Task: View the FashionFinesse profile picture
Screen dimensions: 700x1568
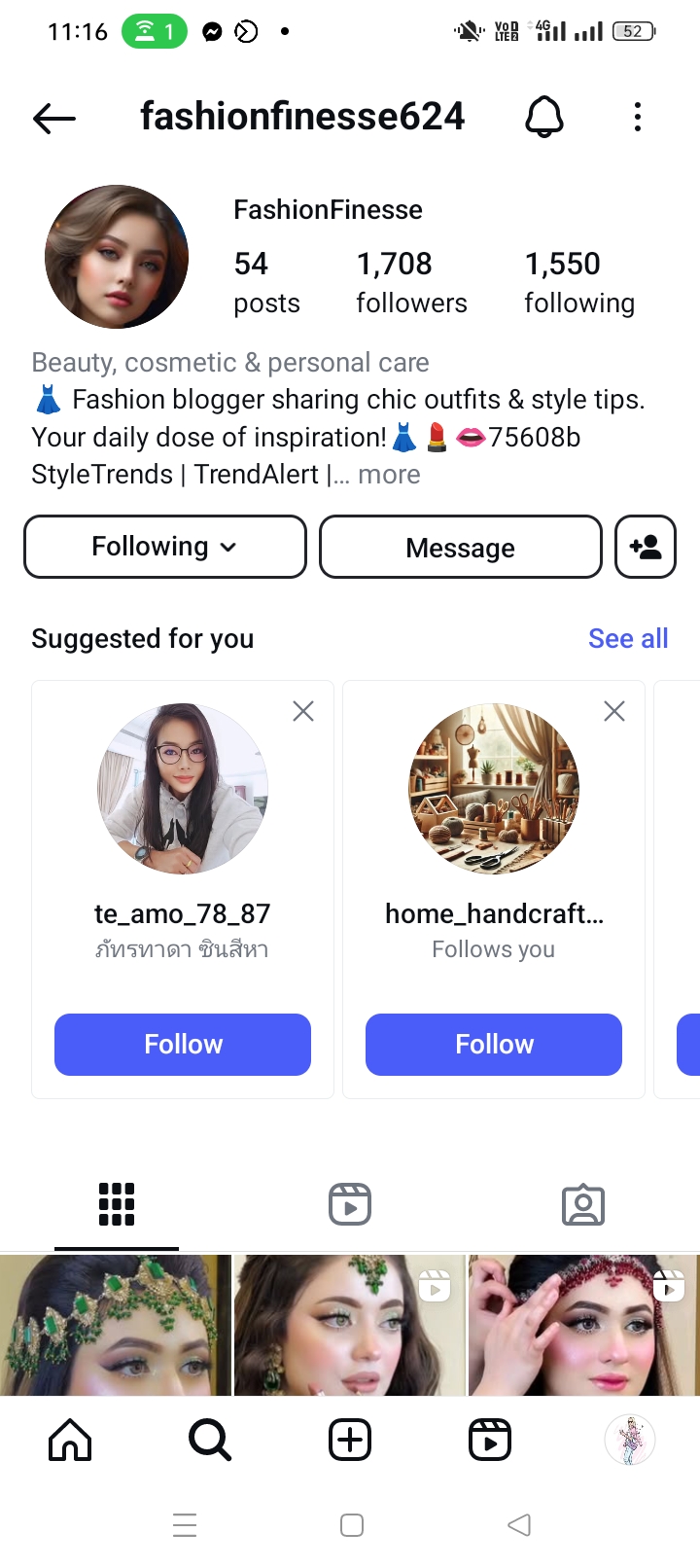Action: click(x=117, y=257)
